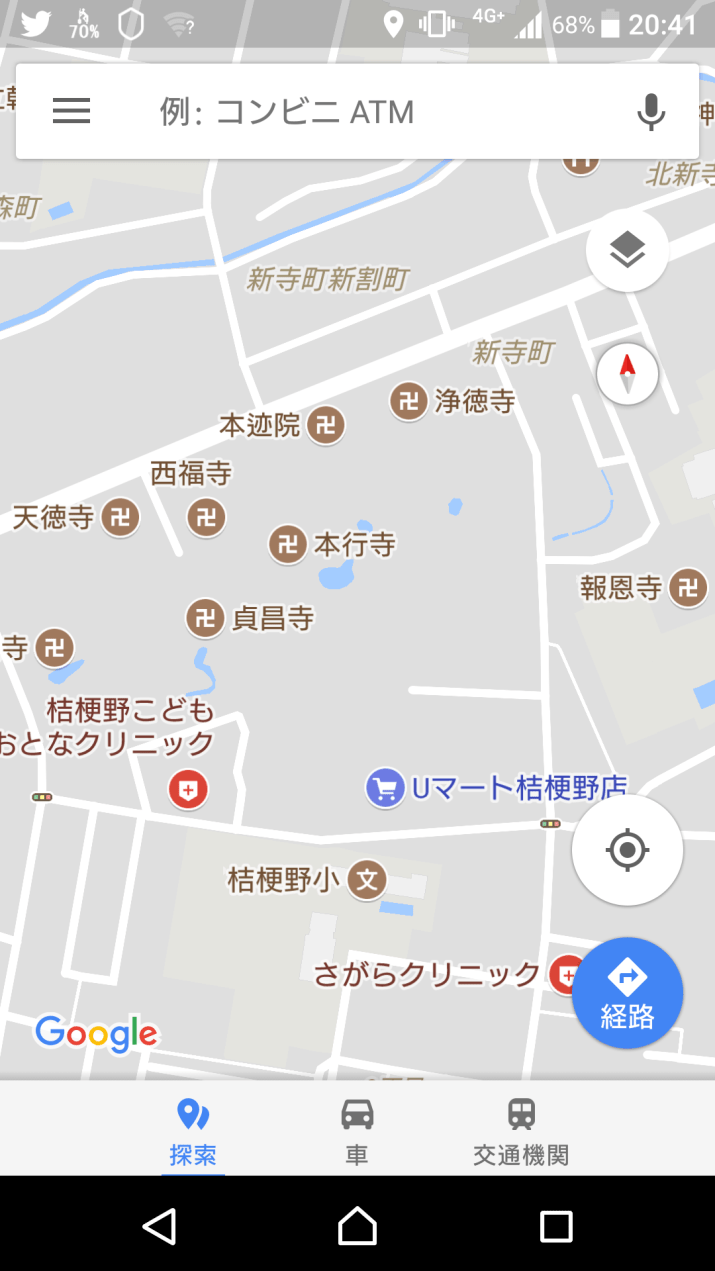Switch to the 車 tab

357,1131
